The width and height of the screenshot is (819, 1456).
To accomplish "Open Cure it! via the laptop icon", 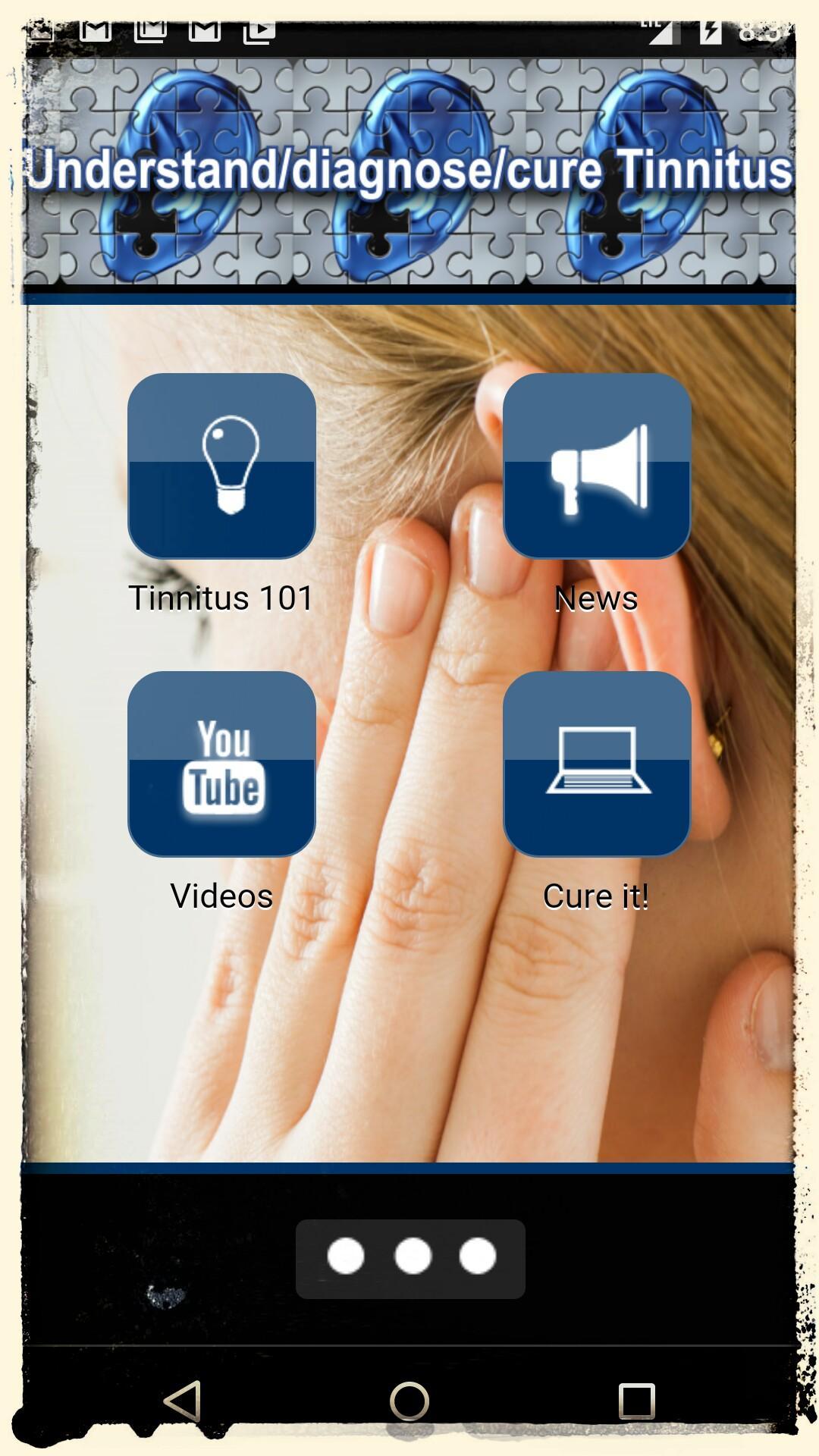I will pyautogui.click(x=598, y=766).
